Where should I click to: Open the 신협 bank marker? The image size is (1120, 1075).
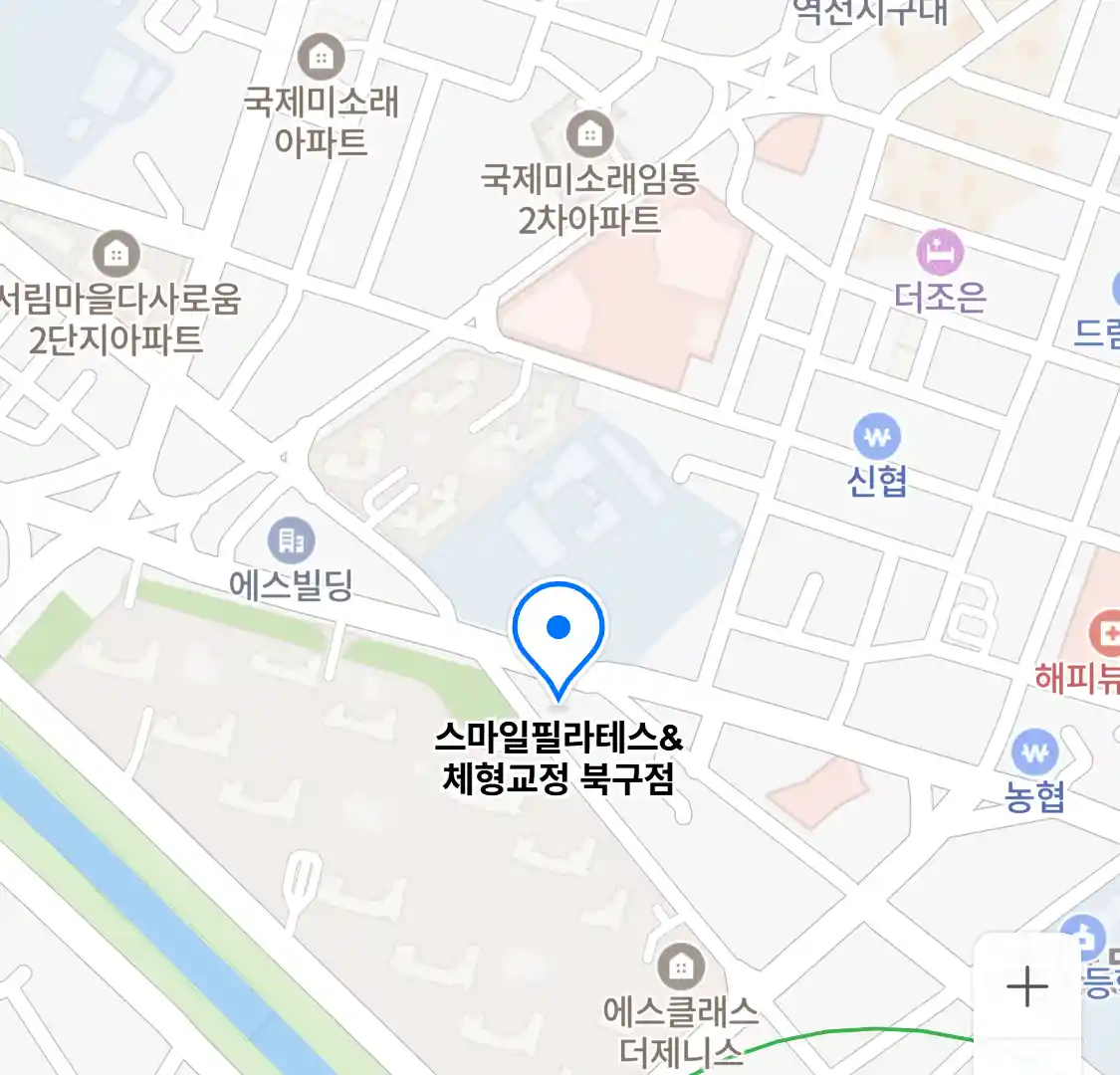pos(876,437)
